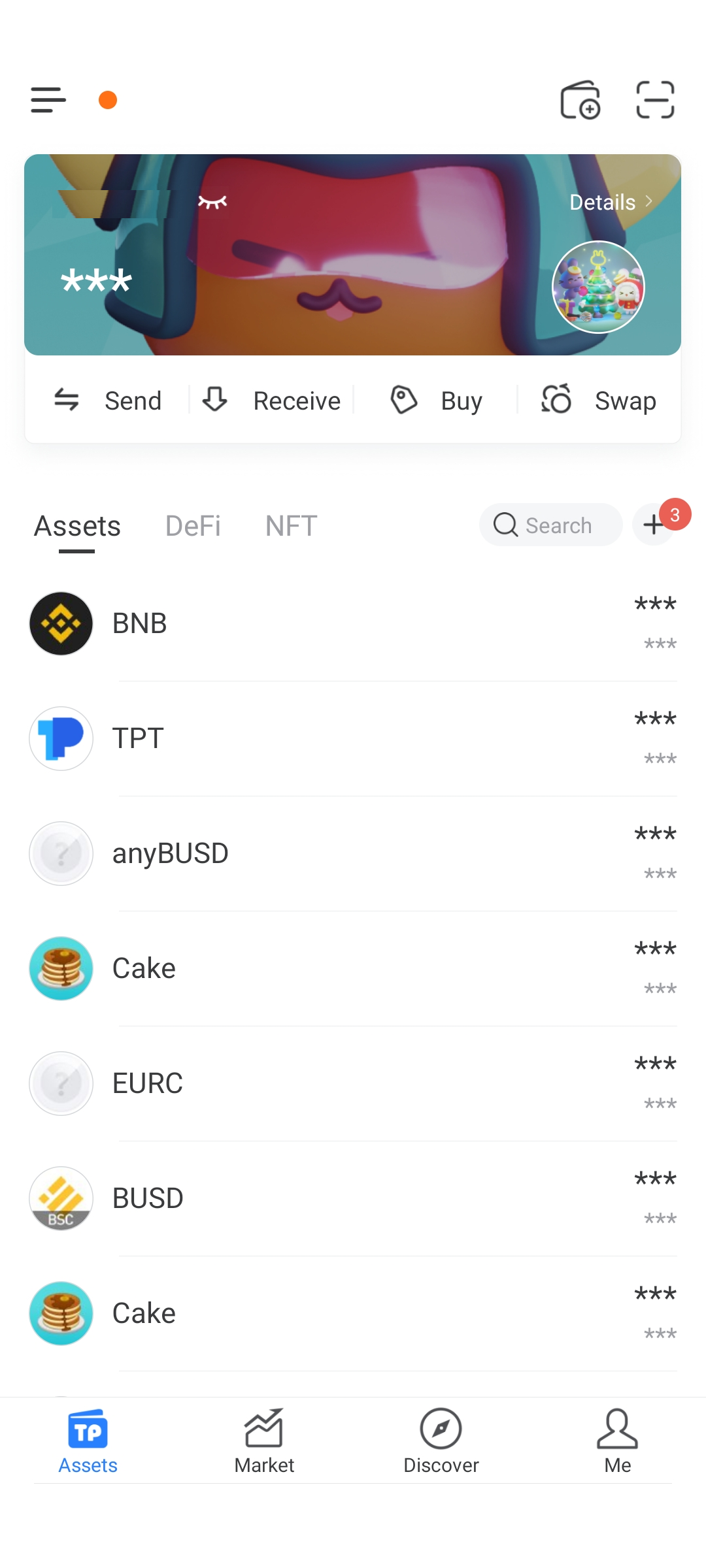Tap the hamburger menu with orange notification dot
This screenshot has height=1568, width=706.
pos(48,100)
